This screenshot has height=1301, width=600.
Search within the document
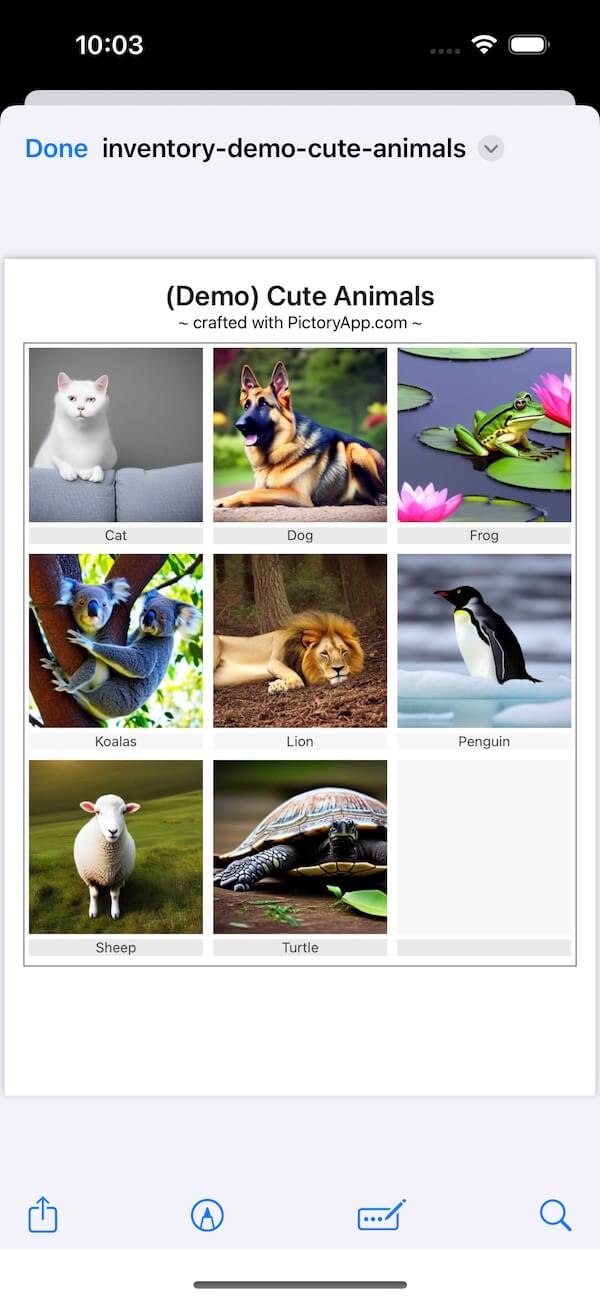click(x=555, y=1215)
